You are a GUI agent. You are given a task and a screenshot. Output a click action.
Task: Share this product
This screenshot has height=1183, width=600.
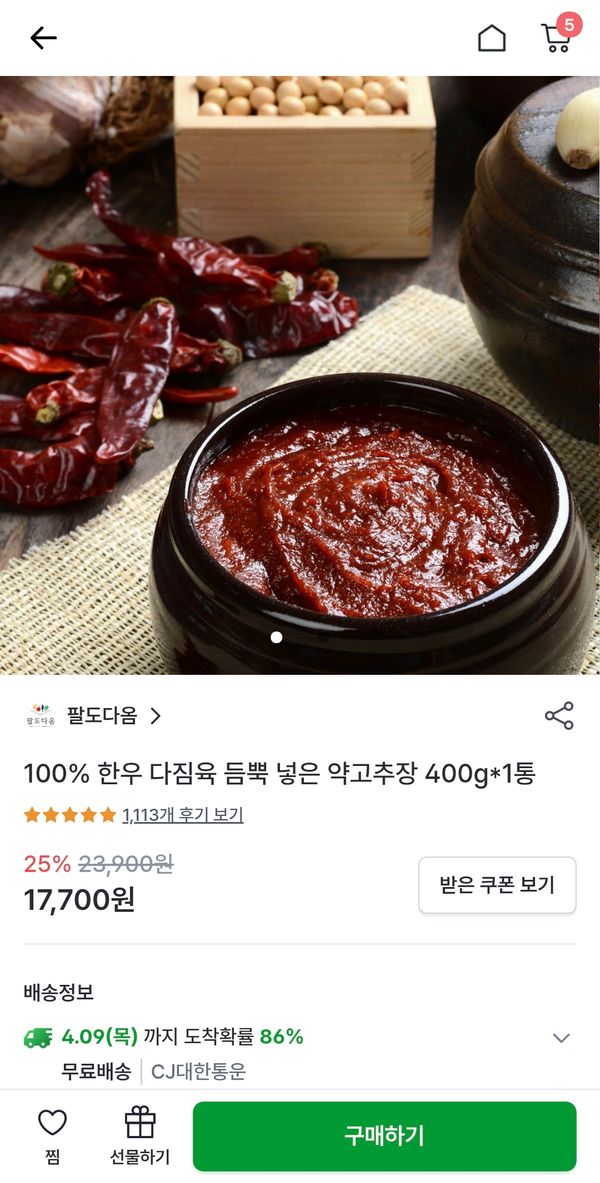tap(559, 716)
